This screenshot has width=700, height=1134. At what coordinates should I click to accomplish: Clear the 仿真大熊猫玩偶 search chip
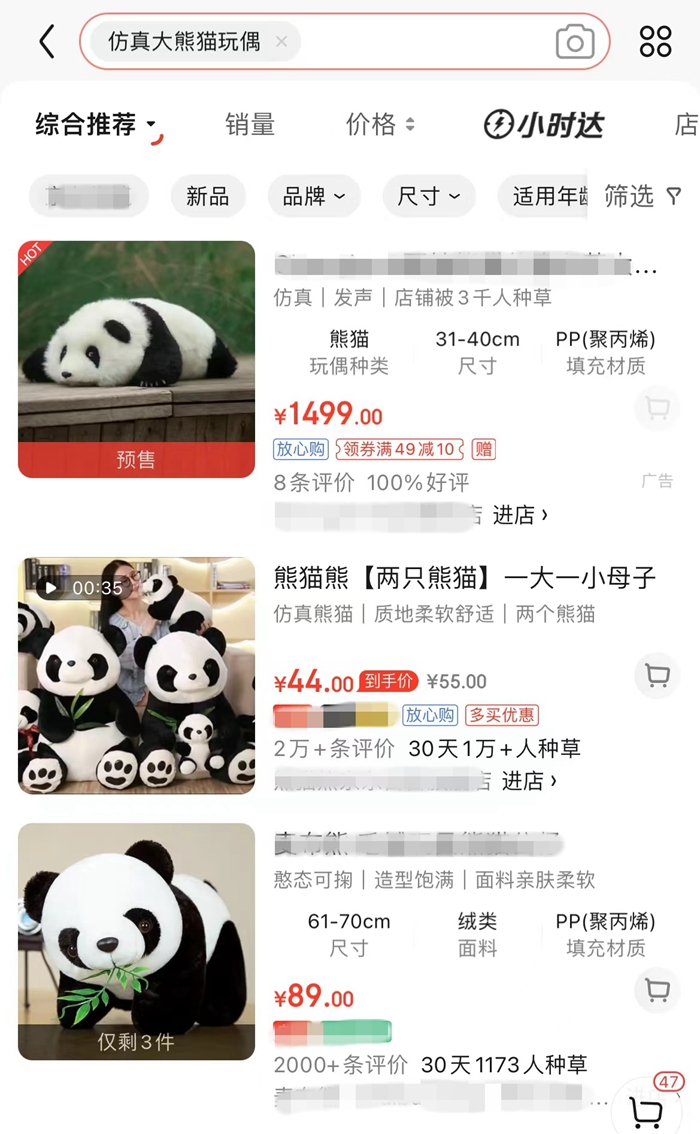[281, 42]
